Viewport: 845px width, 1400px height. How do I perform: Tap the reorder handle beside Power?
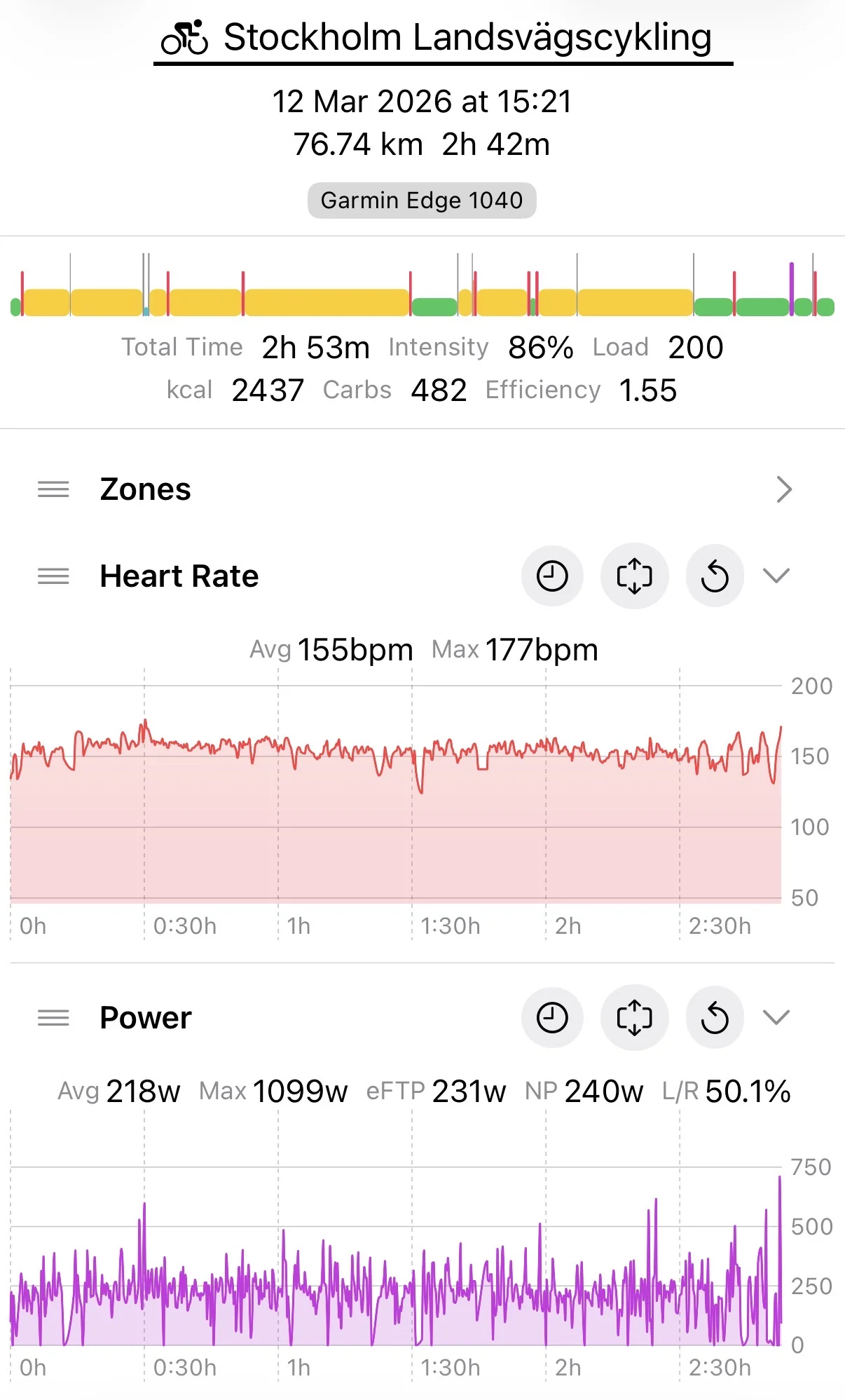pyautogui.click(x=53, y=1017)
